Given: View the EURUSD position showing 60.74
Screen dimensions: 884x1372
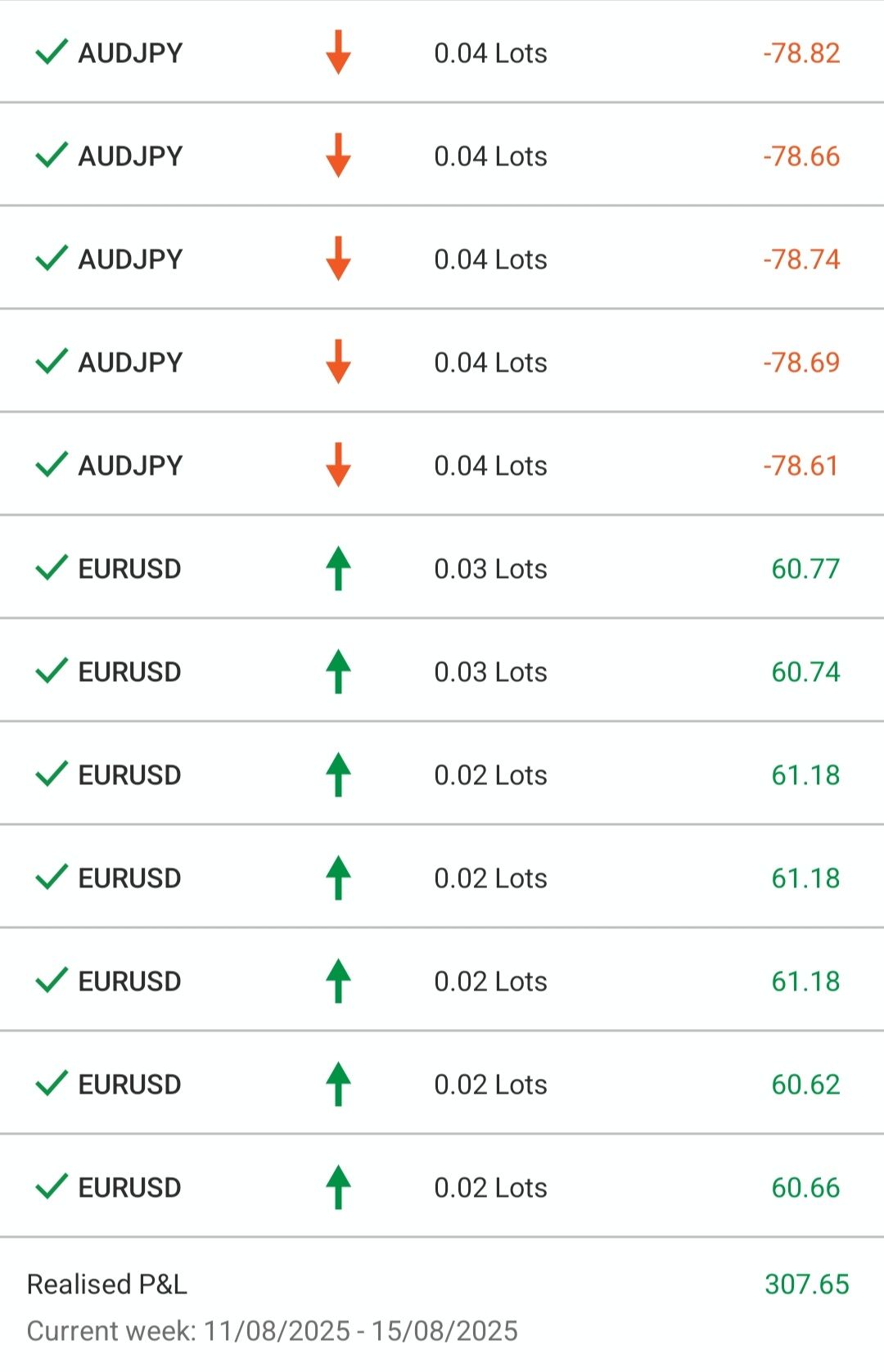Looking at the screenshot, I should coord(442,672).
